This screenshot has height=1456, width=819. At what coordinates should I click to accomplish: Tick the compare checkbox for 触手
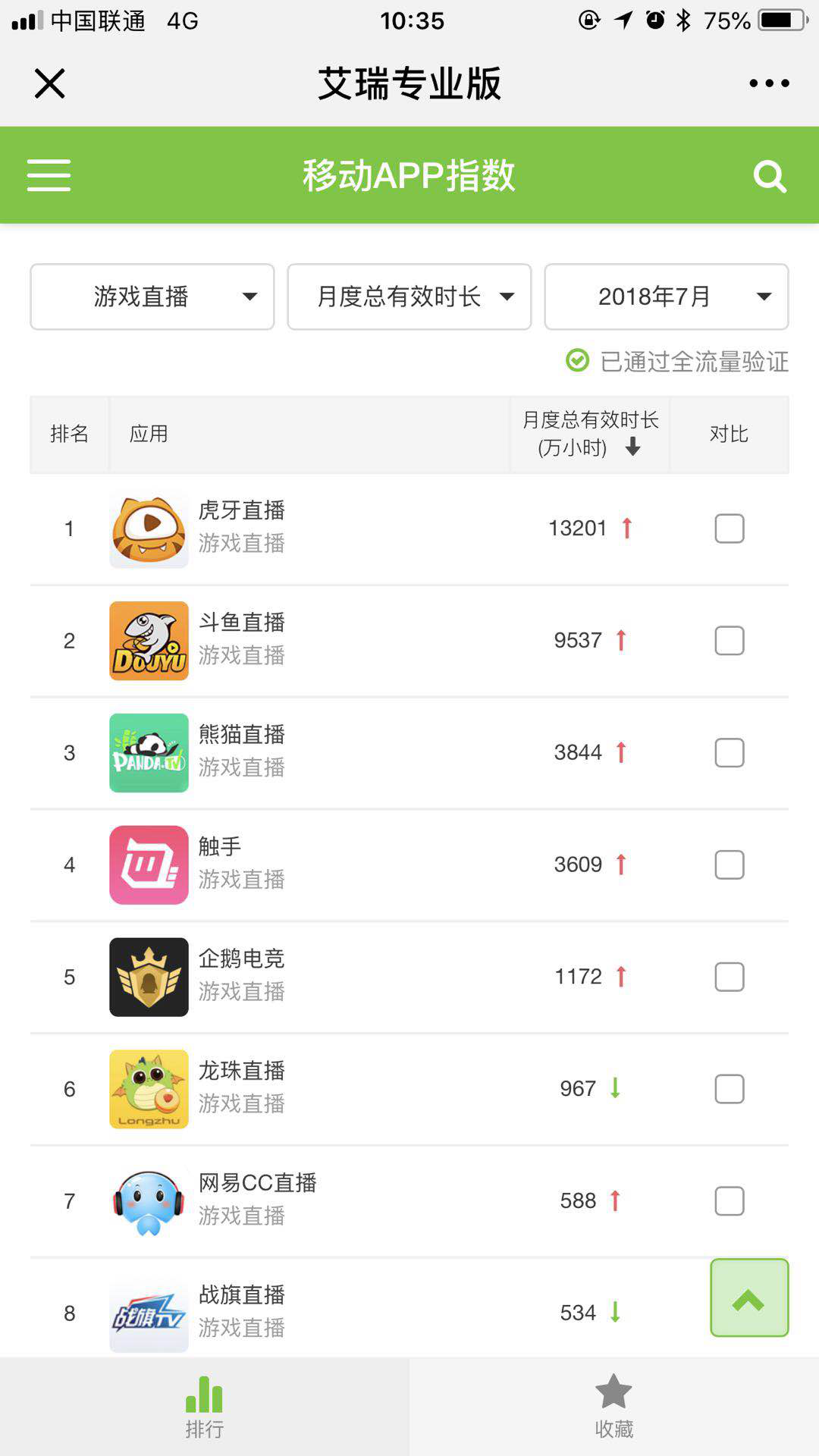click(x=729, y=864)
